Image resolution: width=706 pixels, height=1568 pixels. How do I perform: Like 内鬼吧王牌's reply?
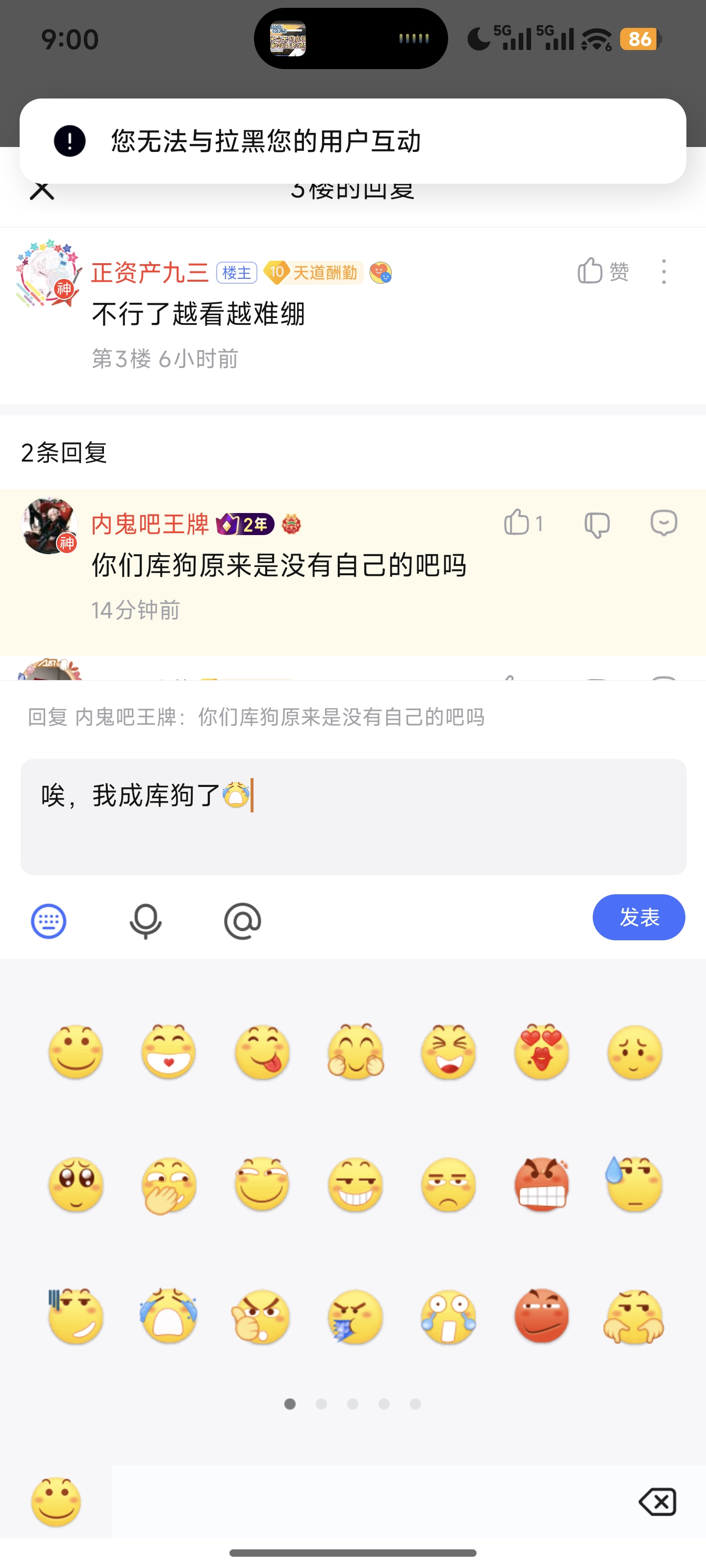523,523
